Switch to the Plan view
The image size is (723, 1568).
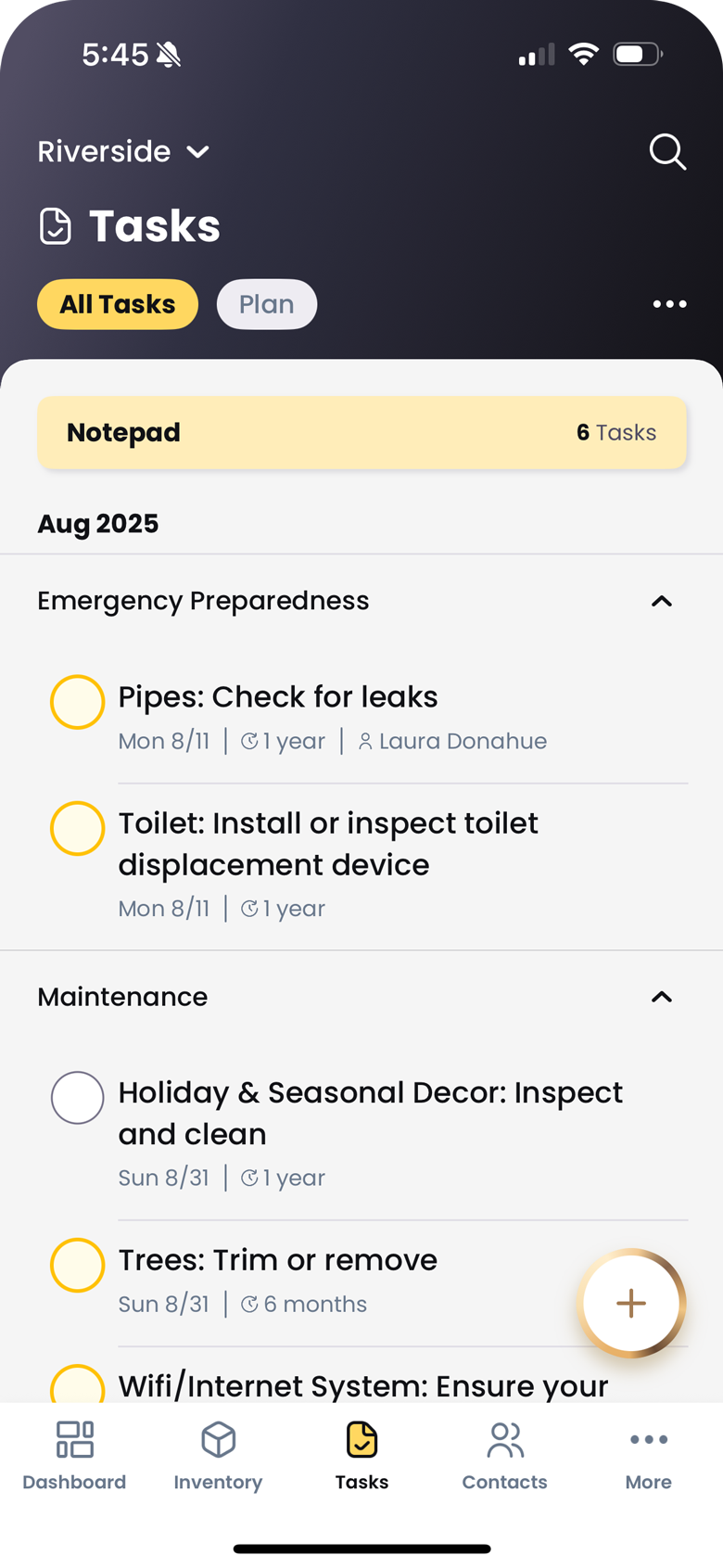[x=267, y=304]
